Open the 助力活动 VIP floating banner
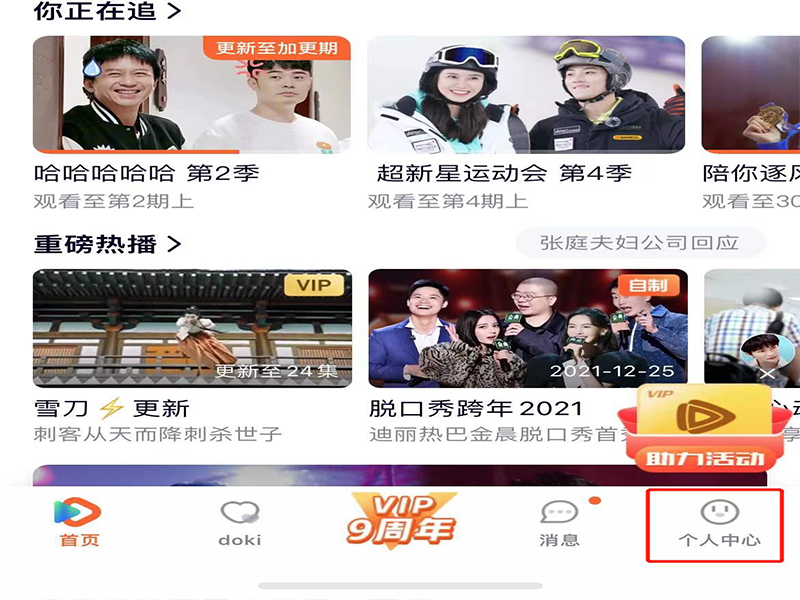800x600 pixels. point(706,430)
